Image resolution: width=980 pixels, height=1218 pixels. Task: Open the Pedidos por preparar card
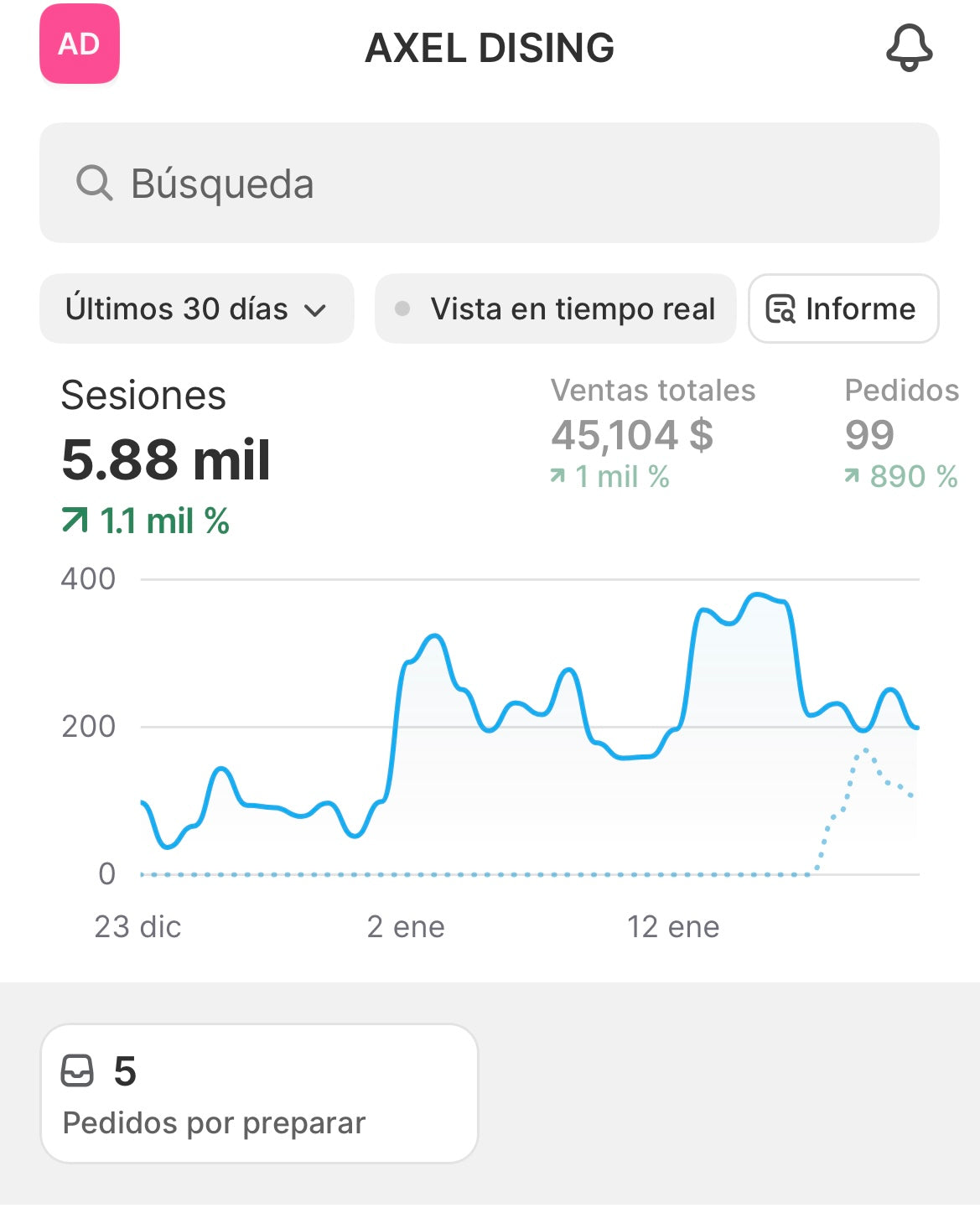pyautogui.click(x=259, y=1093)
